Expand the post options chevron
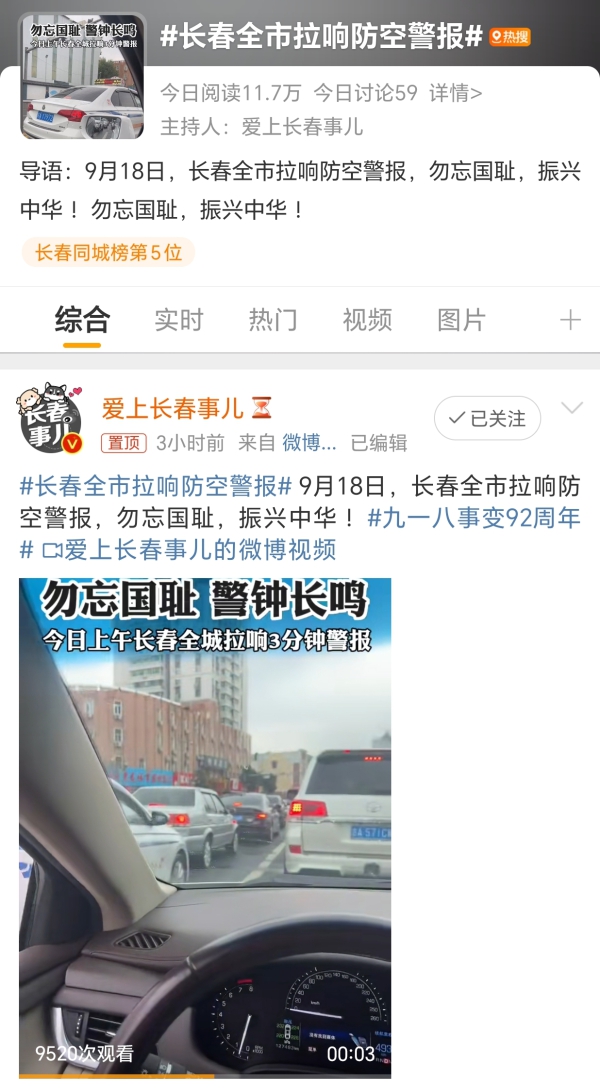 coord(571,408)
